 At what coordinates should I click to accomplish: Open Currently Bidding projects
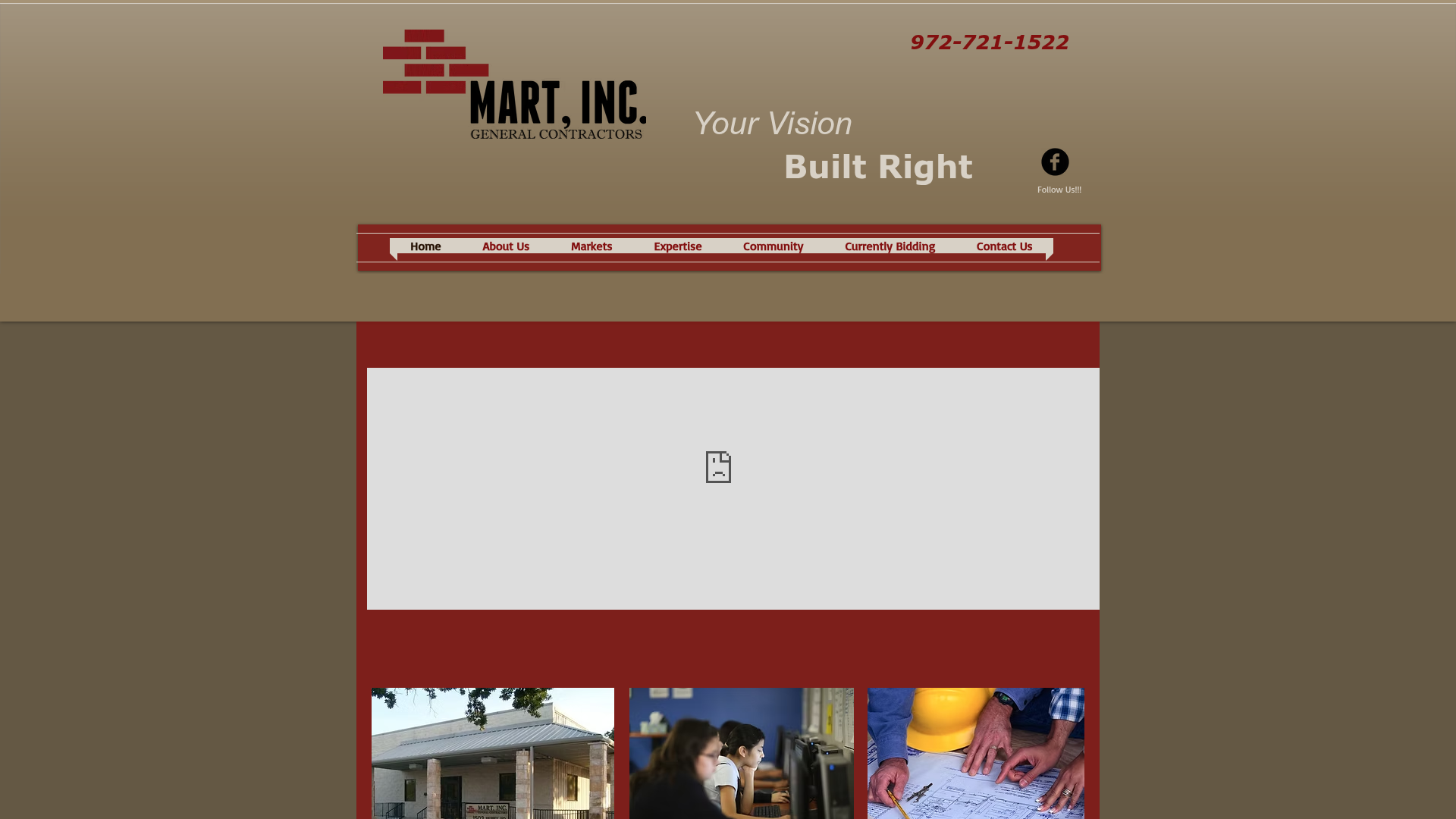point(890,246)
